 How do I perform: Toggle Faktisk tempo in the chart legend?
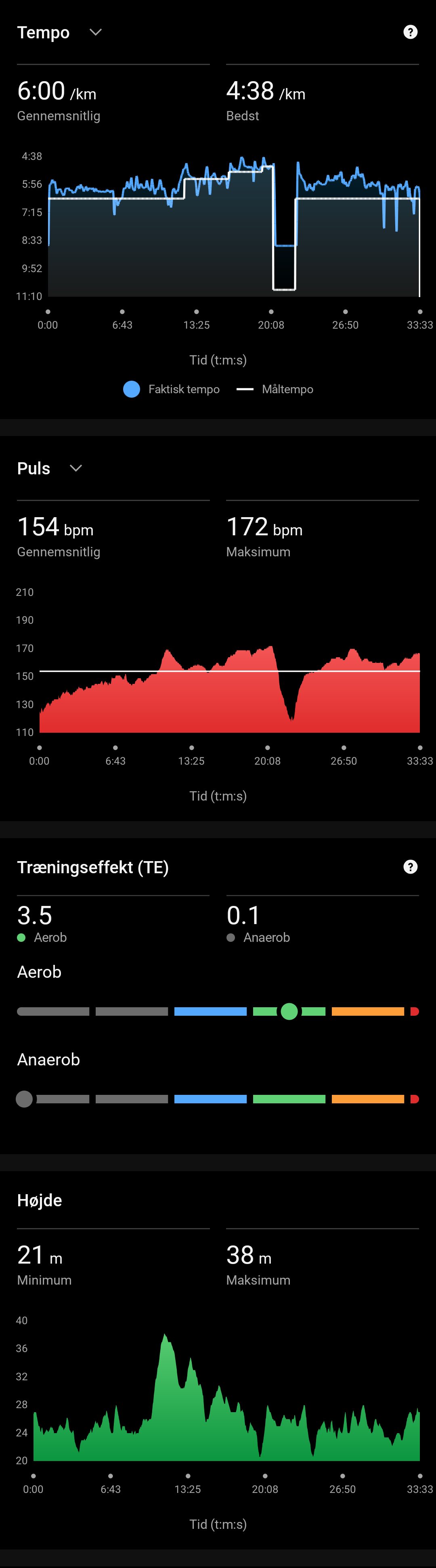coord(172,389)
